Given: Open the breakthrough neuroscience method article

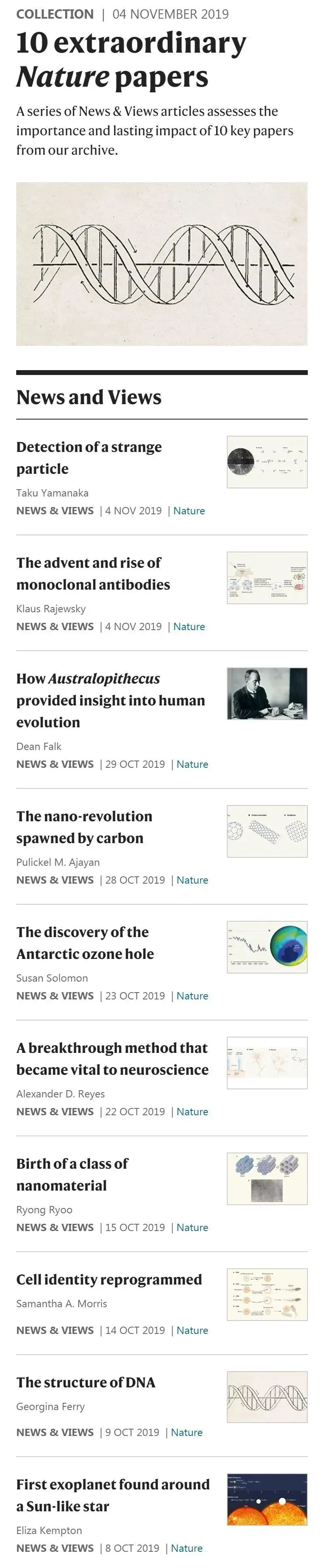Looking at the screenshot, I should point(112,1058).
